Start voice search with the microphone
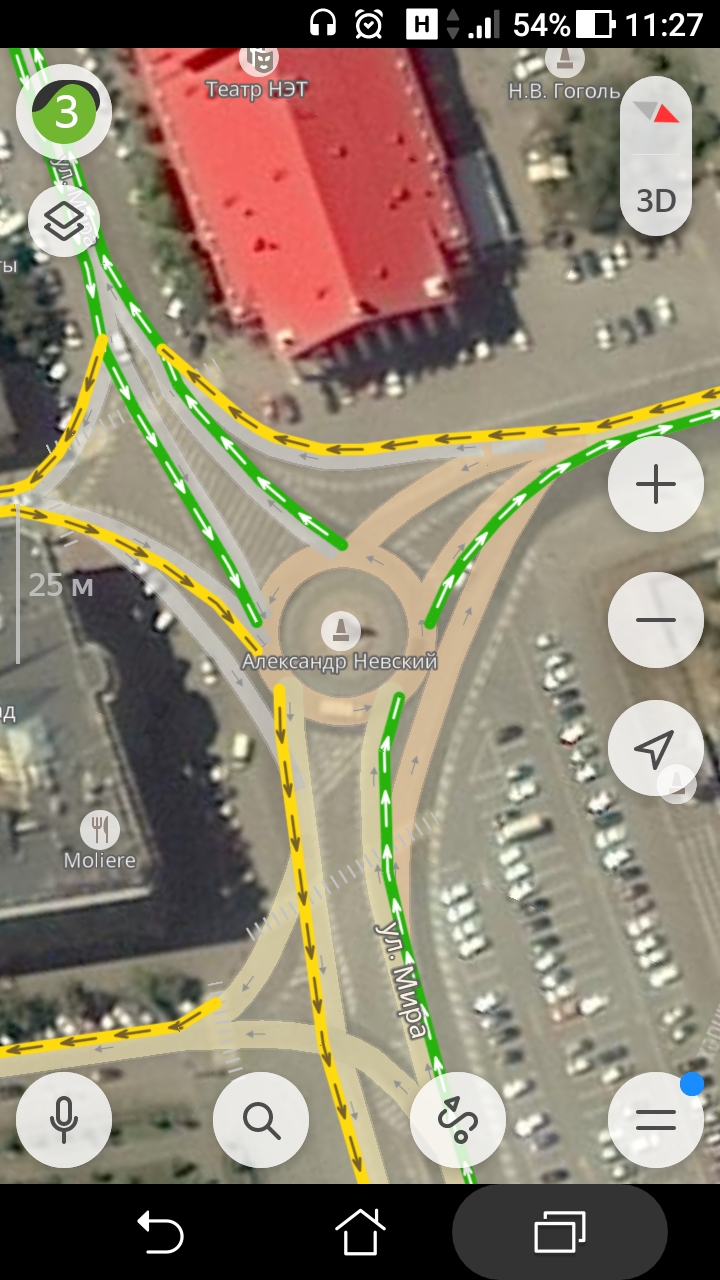720x1280 pixels. pyautogui.click(x=64, y=1120)
